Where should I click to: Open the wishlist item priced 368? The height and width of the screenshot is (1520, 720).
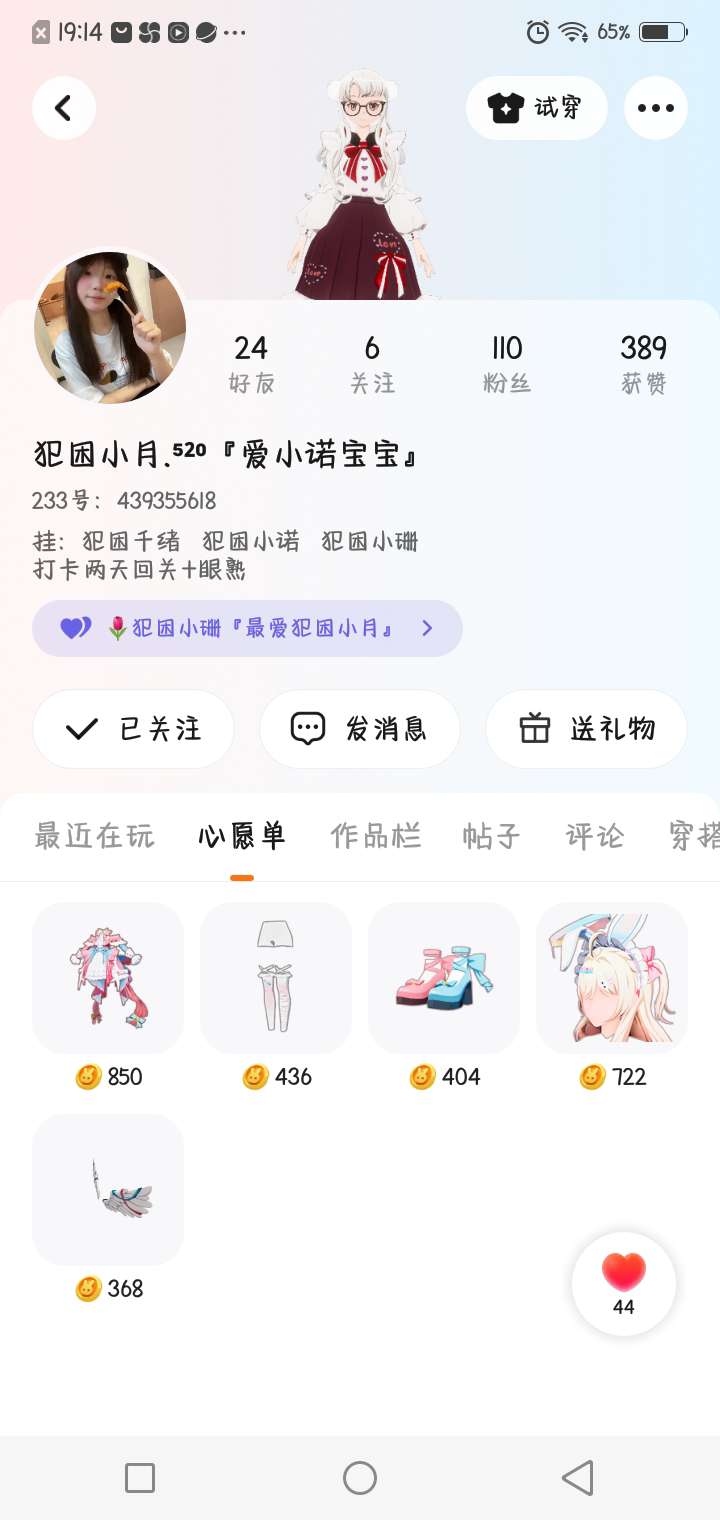coord(108,1190)
